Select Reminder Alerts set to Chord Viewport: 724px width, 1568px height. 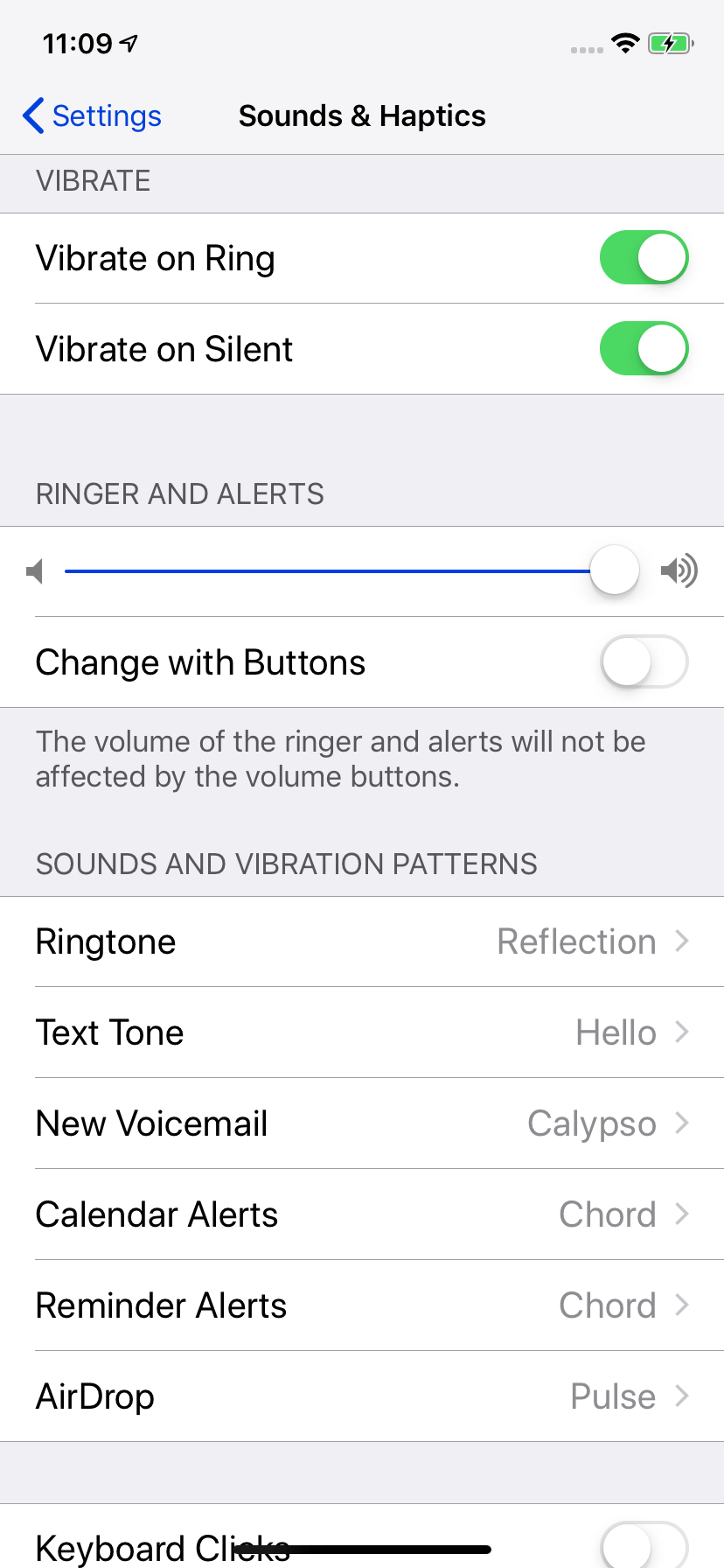362,1305
